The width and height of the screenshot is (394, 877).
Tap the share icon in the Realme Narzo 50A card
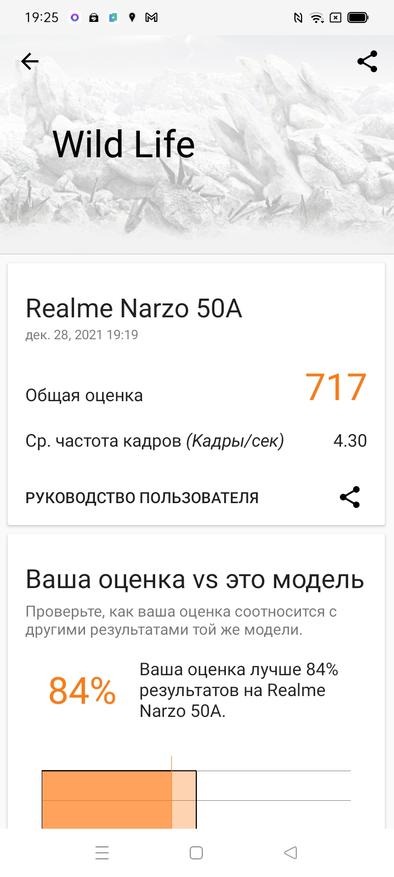tap(350, 497)
